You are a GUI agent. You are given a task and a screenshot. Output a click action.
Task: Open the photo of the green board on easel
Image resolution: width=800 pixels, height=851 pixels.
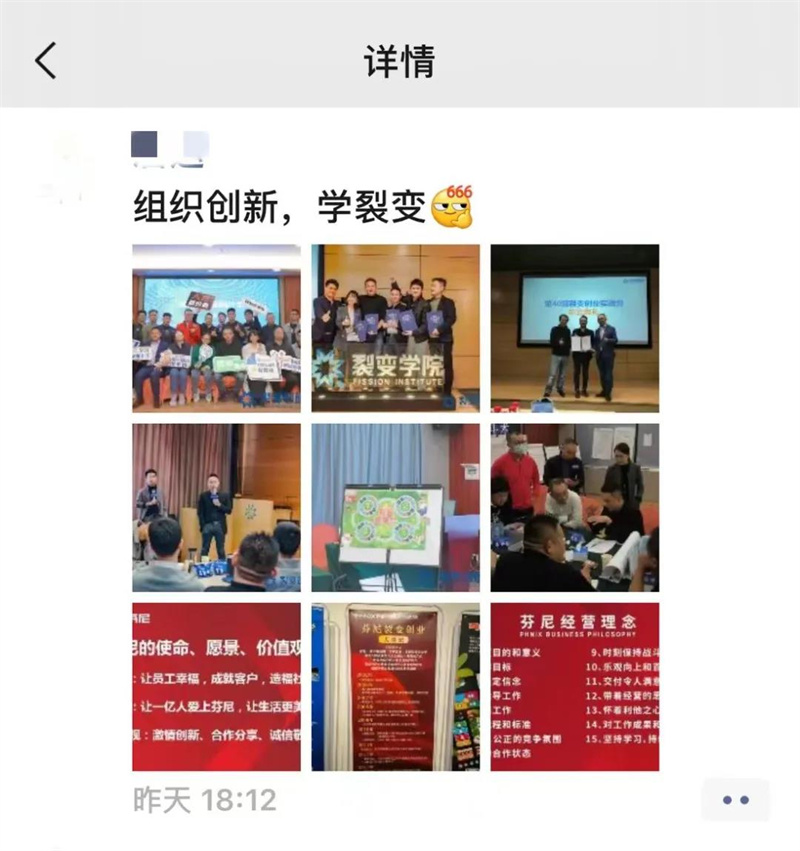tap(395, 507)
